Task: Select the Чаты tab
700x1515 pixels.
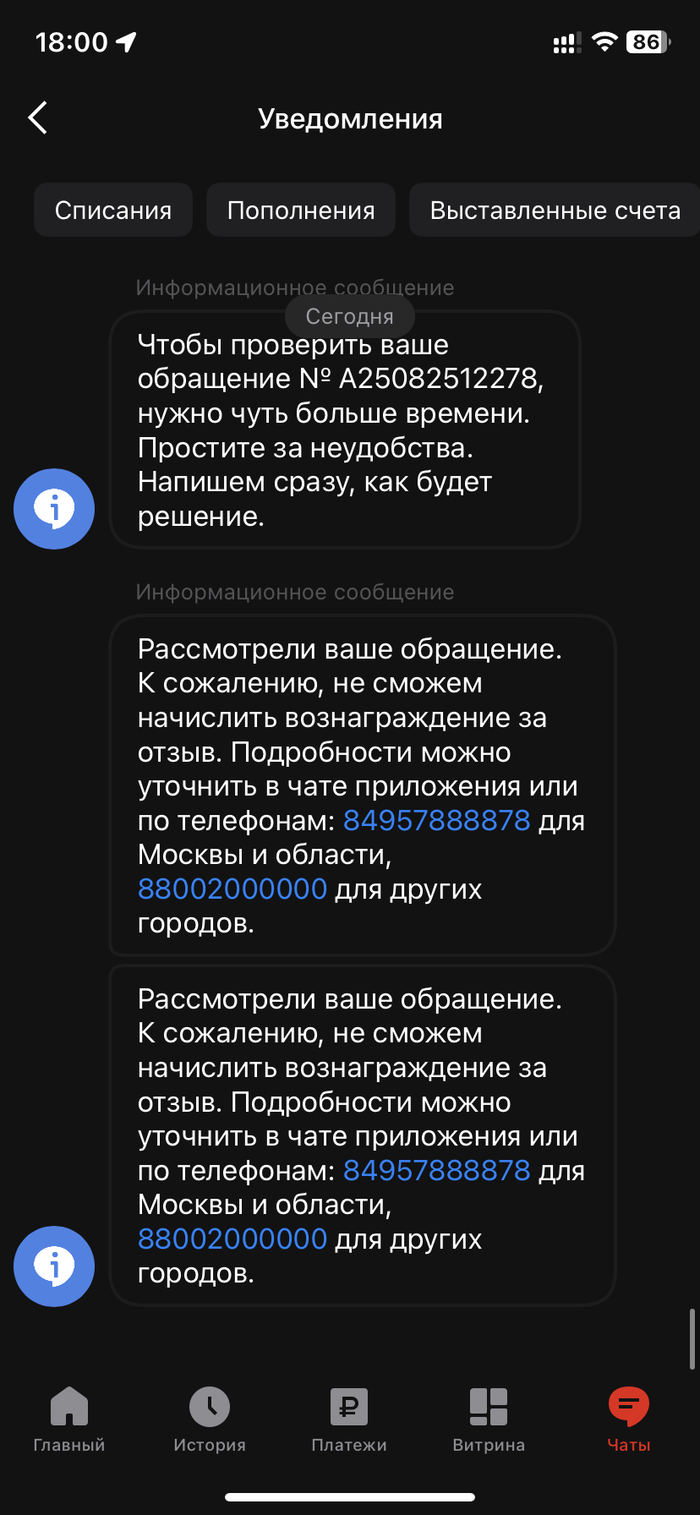Action: 629,1420
